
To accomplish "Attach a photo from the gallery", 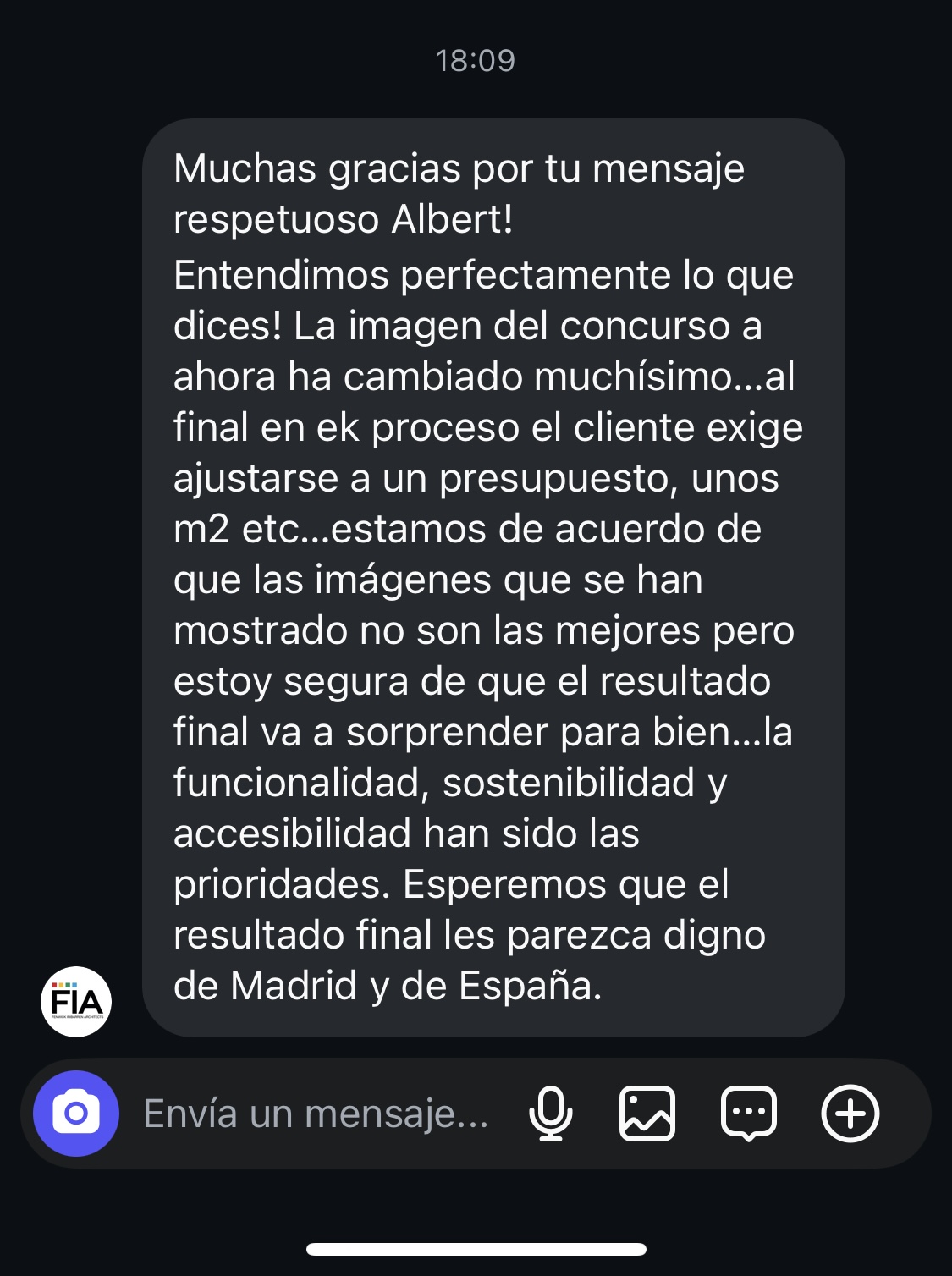I will tap(647, 1114).
